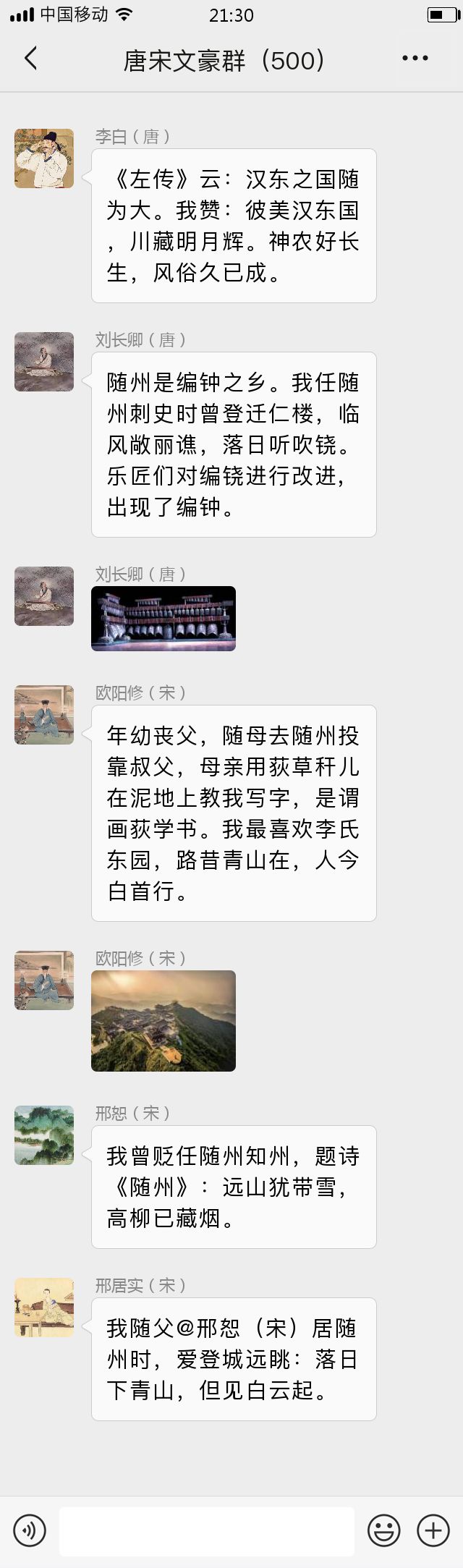
Task: Open the chime bells photo from 刘长卿
Action: coord(163,619)
